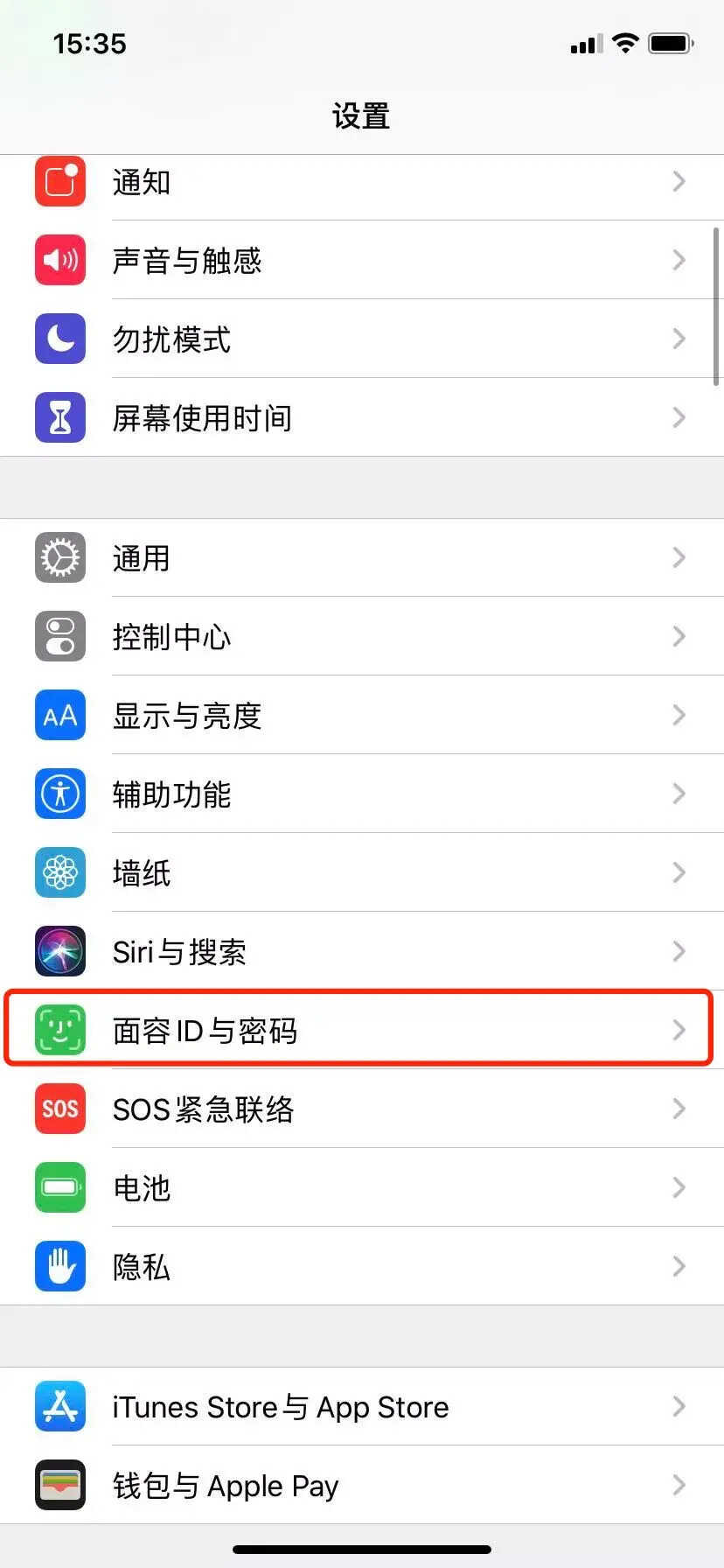This screenshot has height=1568, width=724.
Task: Open 声音与触感 settings
Action: click(x=362, y=260)
